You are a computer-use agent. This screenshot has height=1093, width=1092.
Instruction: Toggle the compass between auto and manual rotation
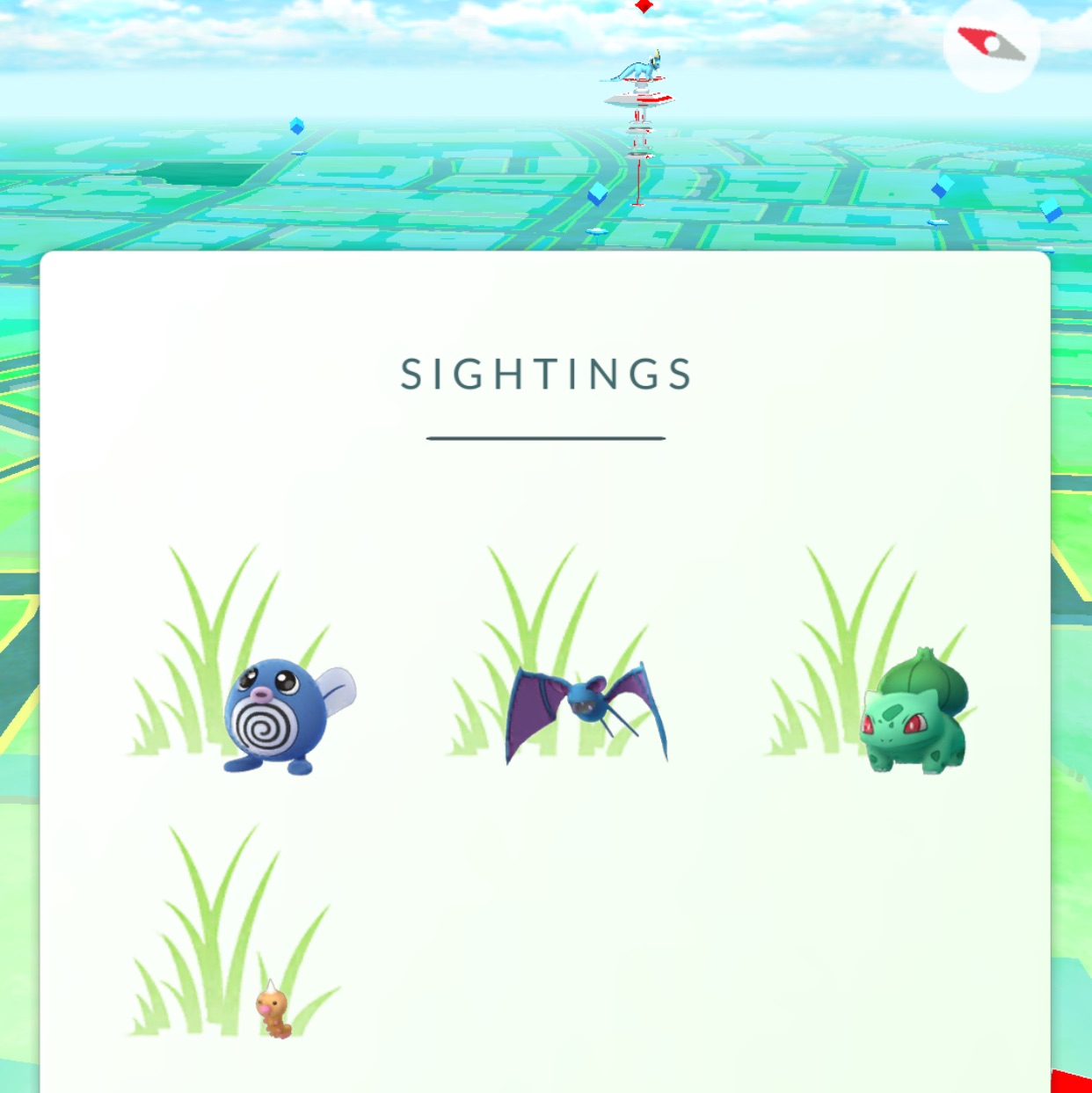(992, 48)
